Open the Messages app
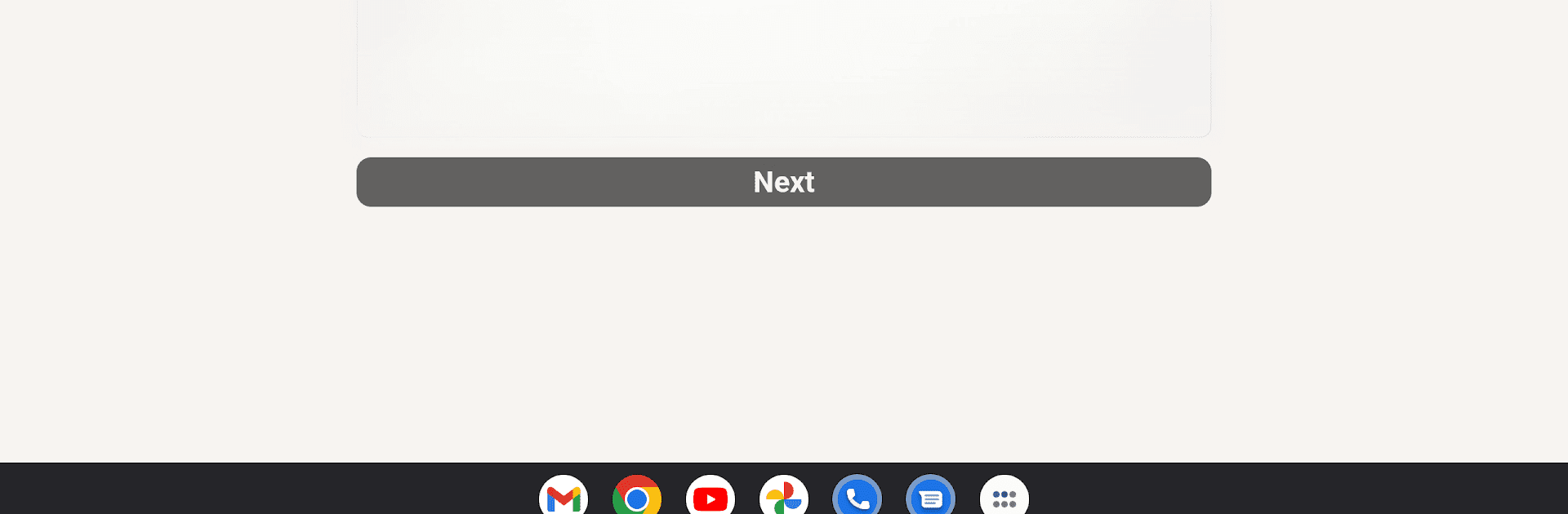Screen dimensions: 1568x514 931,497
